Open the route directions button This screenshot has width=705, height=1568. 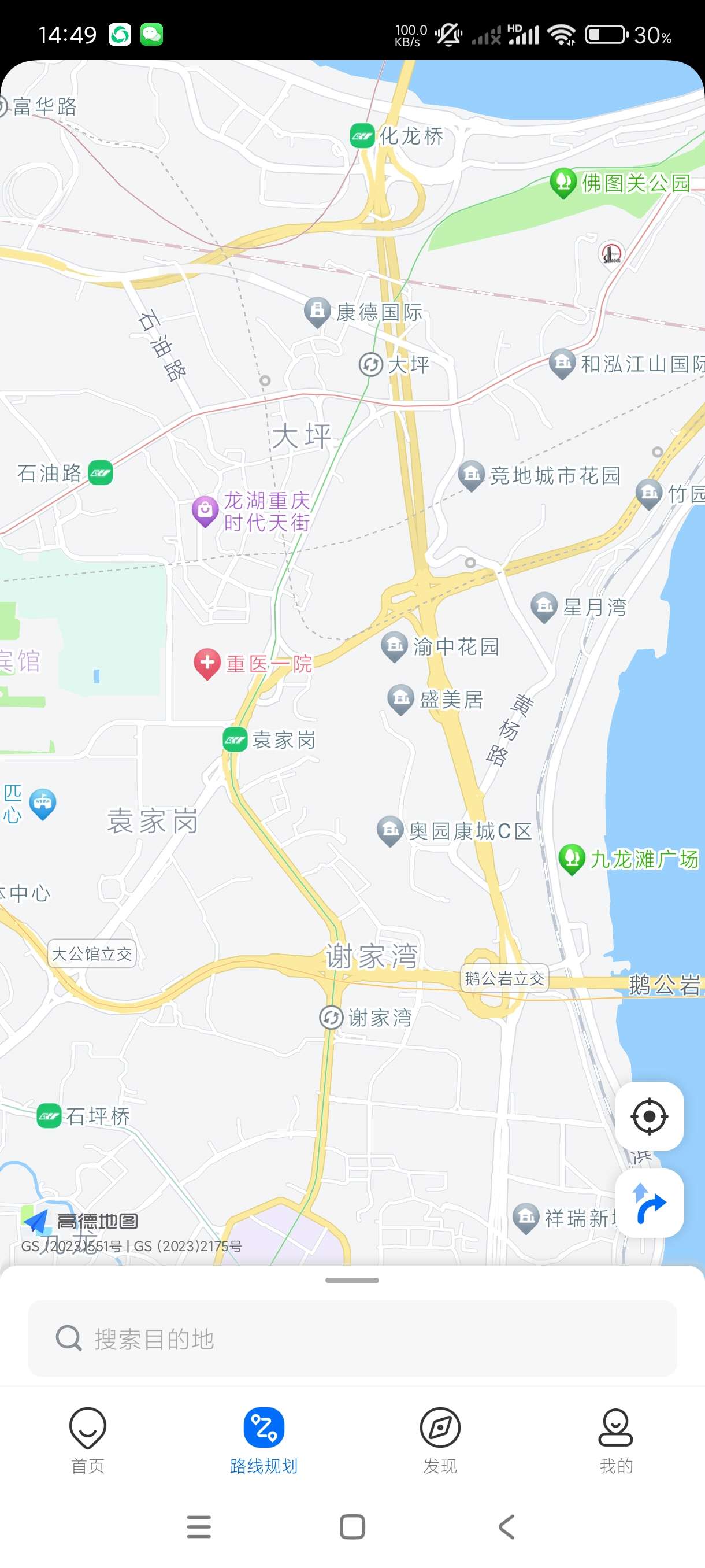pyautogui.click(x=649, y=1203)
